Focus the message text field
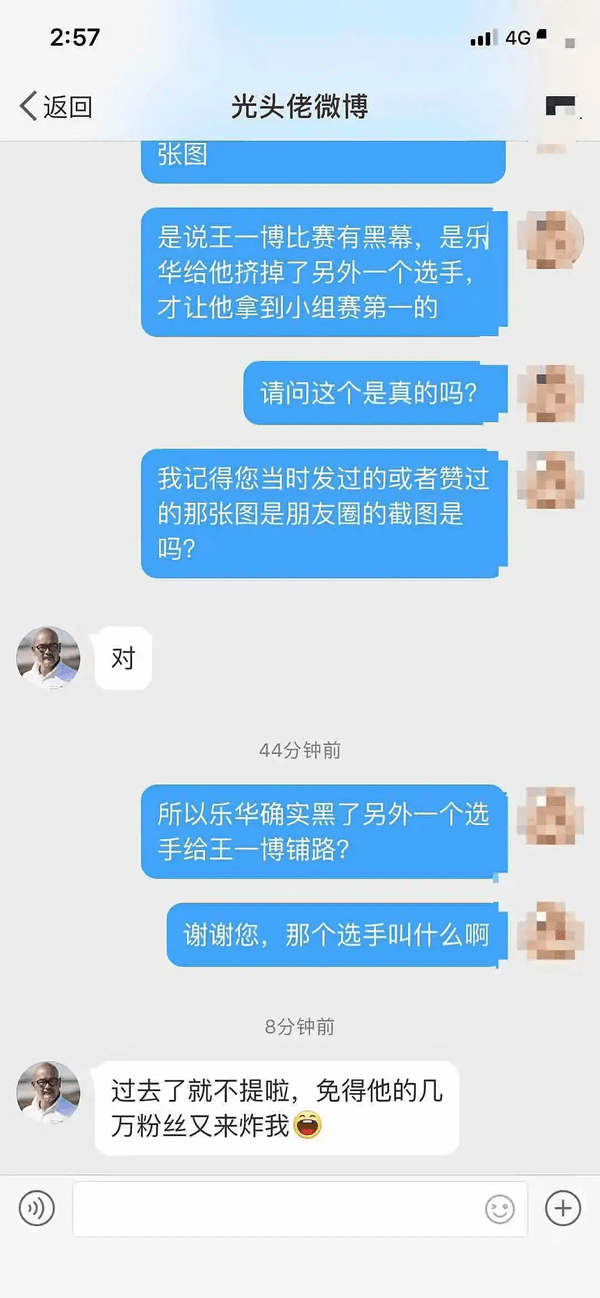 pyautogui.click(x=270, y=1209)
